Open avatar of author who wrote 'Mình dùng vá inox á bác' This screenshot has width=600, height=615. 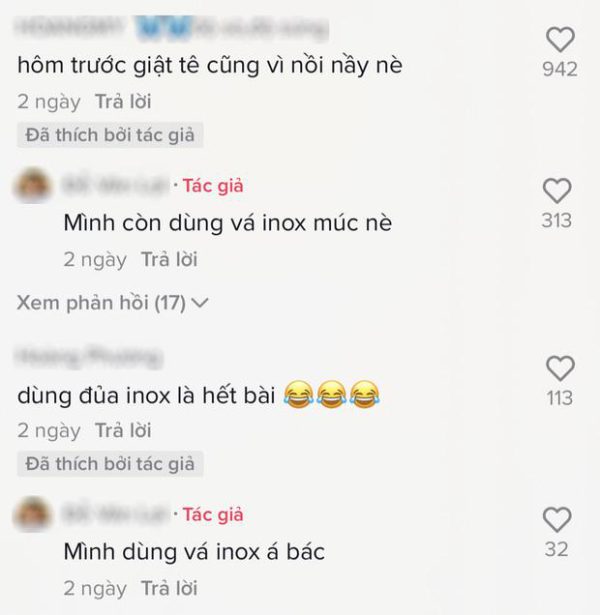point(35,515)
